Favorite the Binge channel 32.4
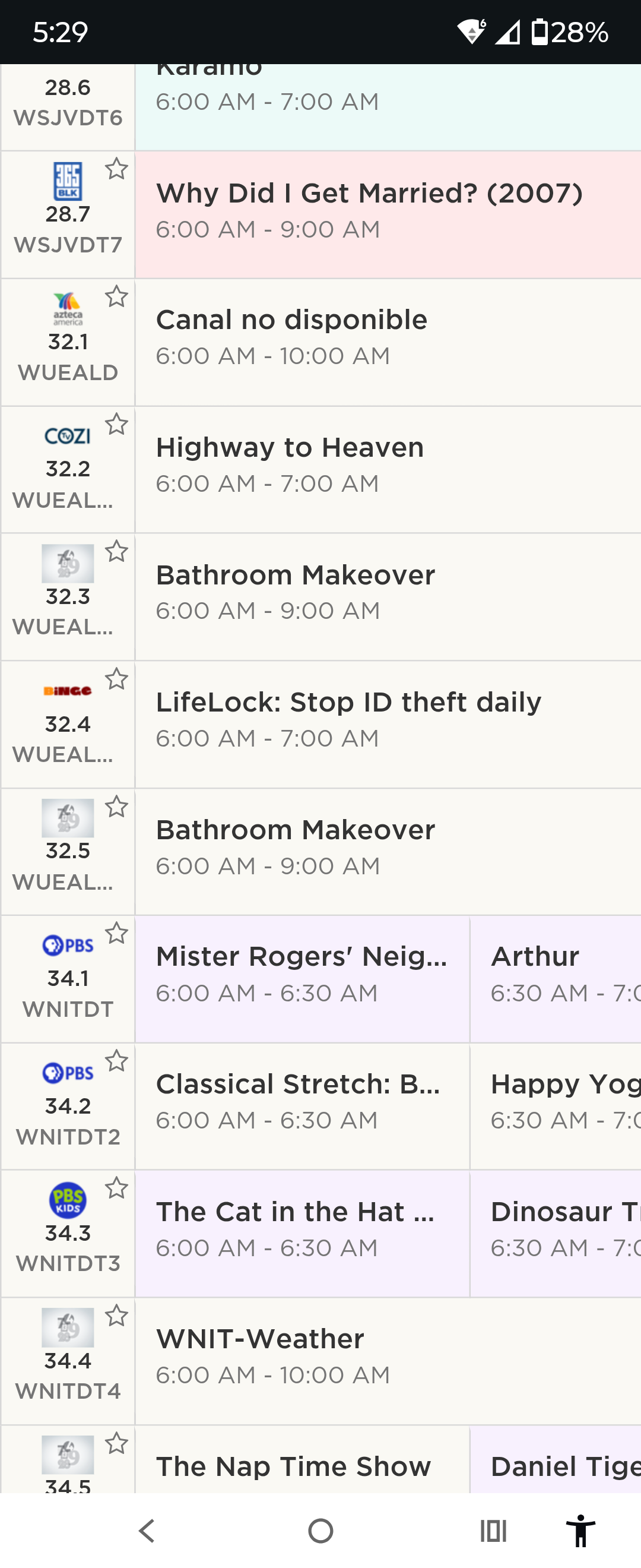The height and width of the screenshot is (1568, 641). pos(116,679)
